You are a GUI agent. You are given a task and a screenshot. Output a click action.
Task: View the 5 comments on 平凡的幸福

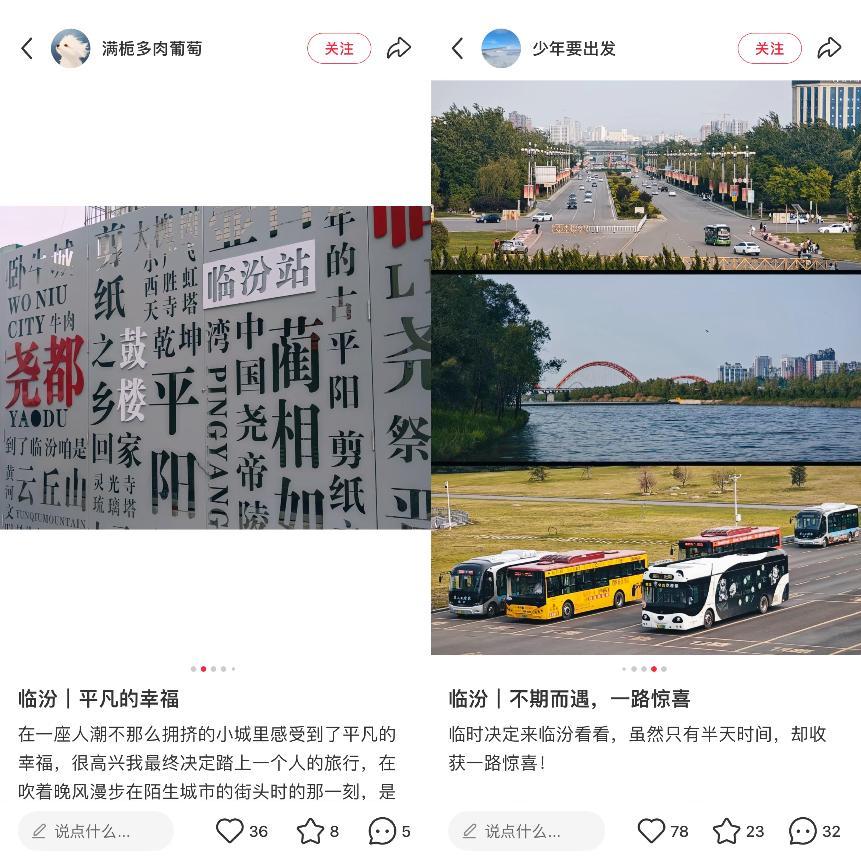pos(382,831)
